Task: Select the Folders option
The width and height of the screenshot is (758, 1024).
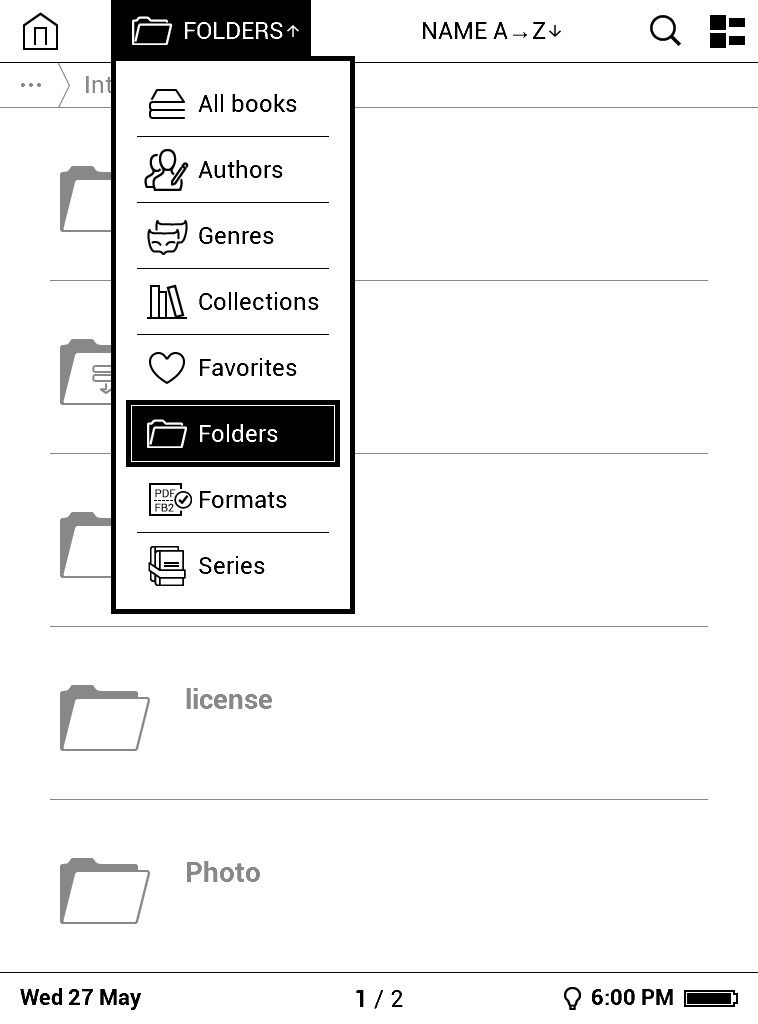Action: pos(233,434)
